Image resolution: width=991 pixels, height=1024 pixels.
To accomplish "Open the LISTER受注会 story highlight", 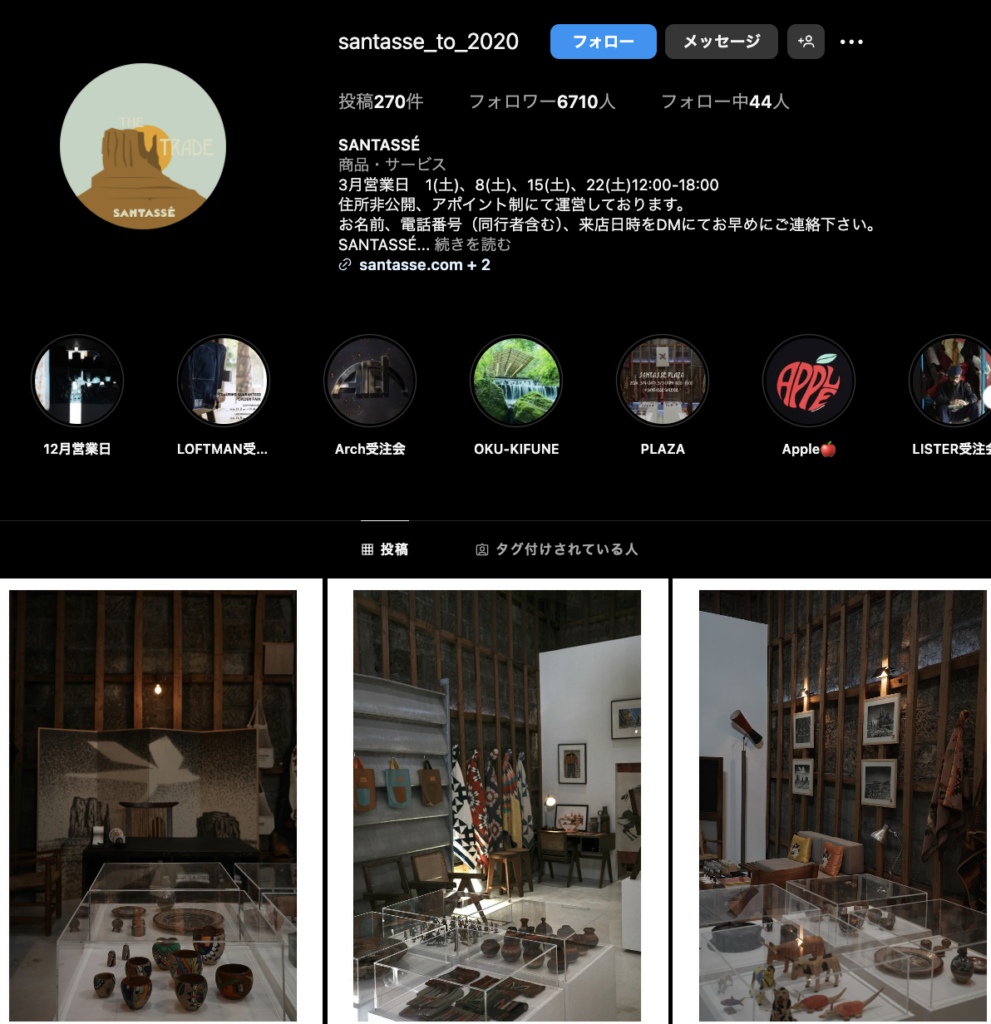I will pyautogui.click(x=950, y=381).
